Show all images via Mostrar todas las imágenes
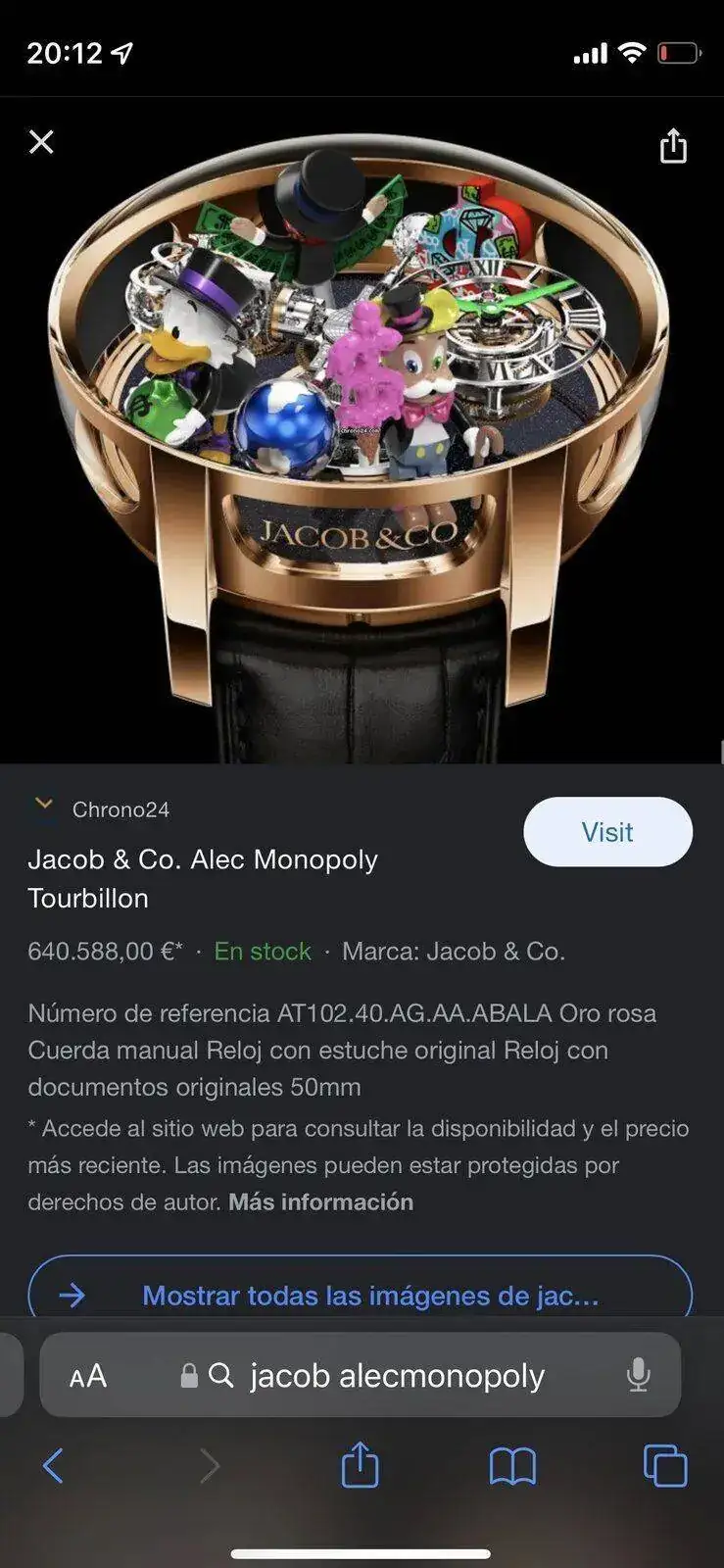This screenshot has width=724, height=1568. pos(361,1295)
